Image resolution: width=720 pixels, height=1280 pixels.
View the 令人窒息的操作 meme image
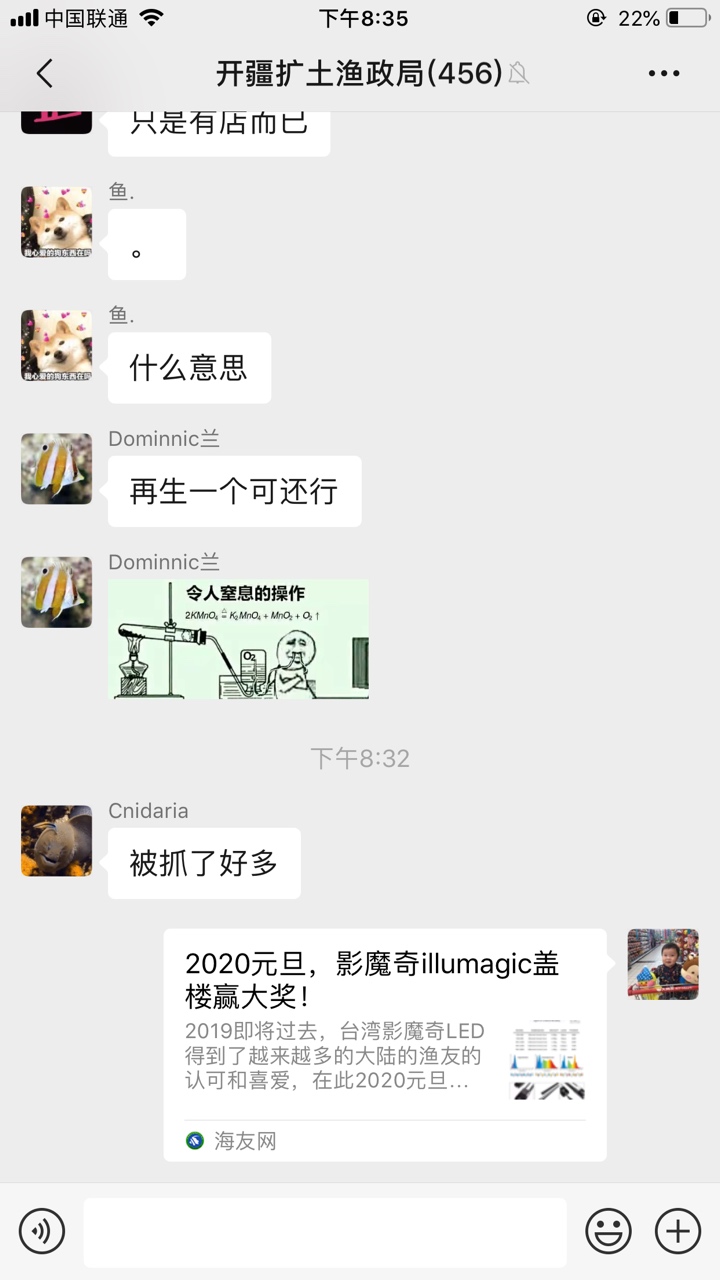[x=239, y=639]
